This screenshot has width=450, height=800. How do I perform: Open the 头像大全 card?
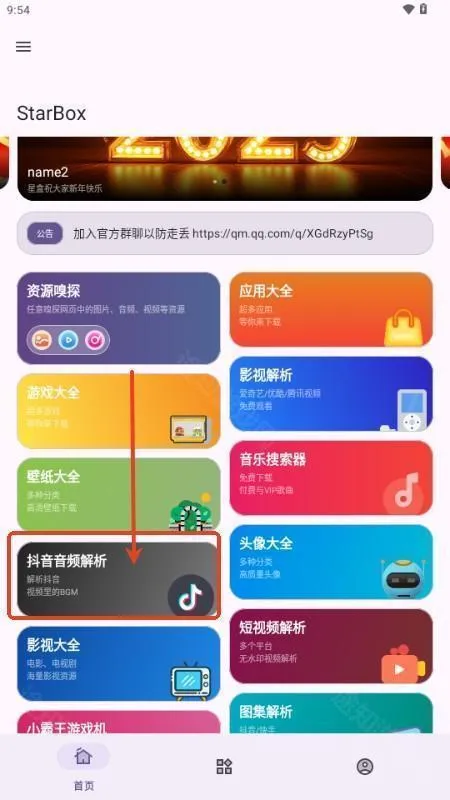[x=331, y=562]
